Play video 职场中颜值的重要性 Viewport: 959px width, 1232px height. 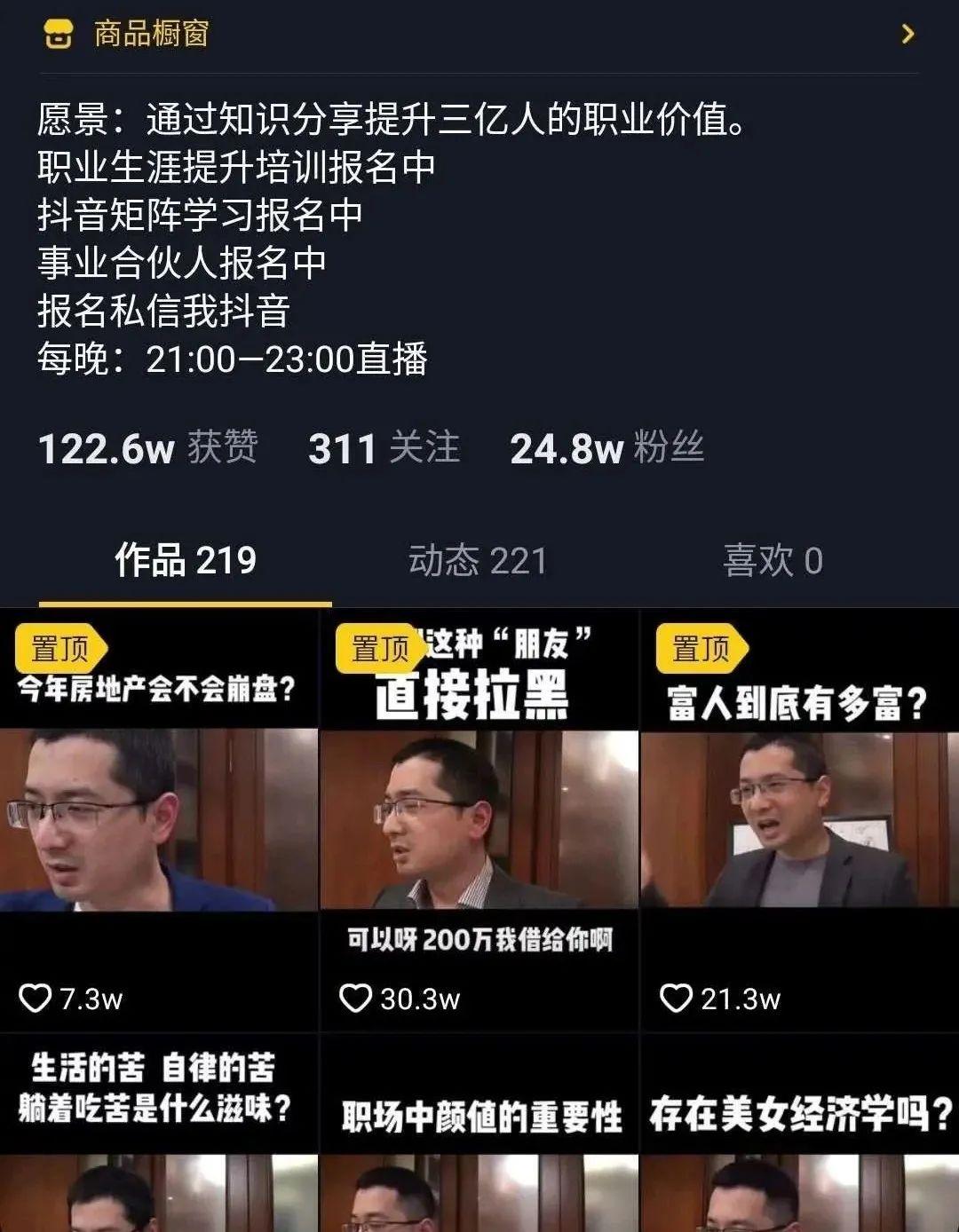point(479,1136)
